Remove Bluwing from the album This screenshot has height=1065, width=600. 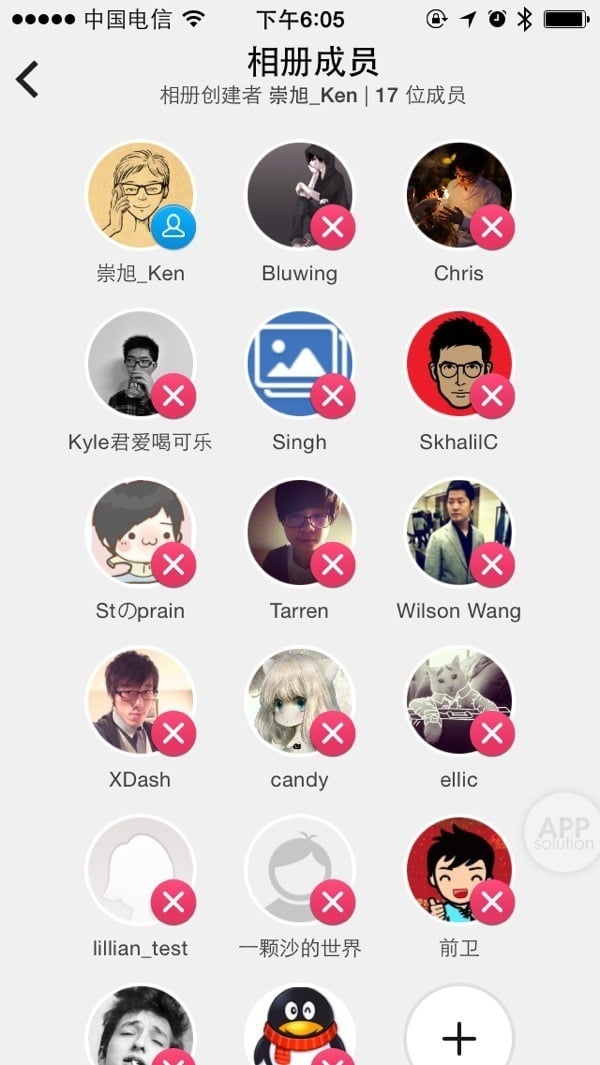click(333, 228)
